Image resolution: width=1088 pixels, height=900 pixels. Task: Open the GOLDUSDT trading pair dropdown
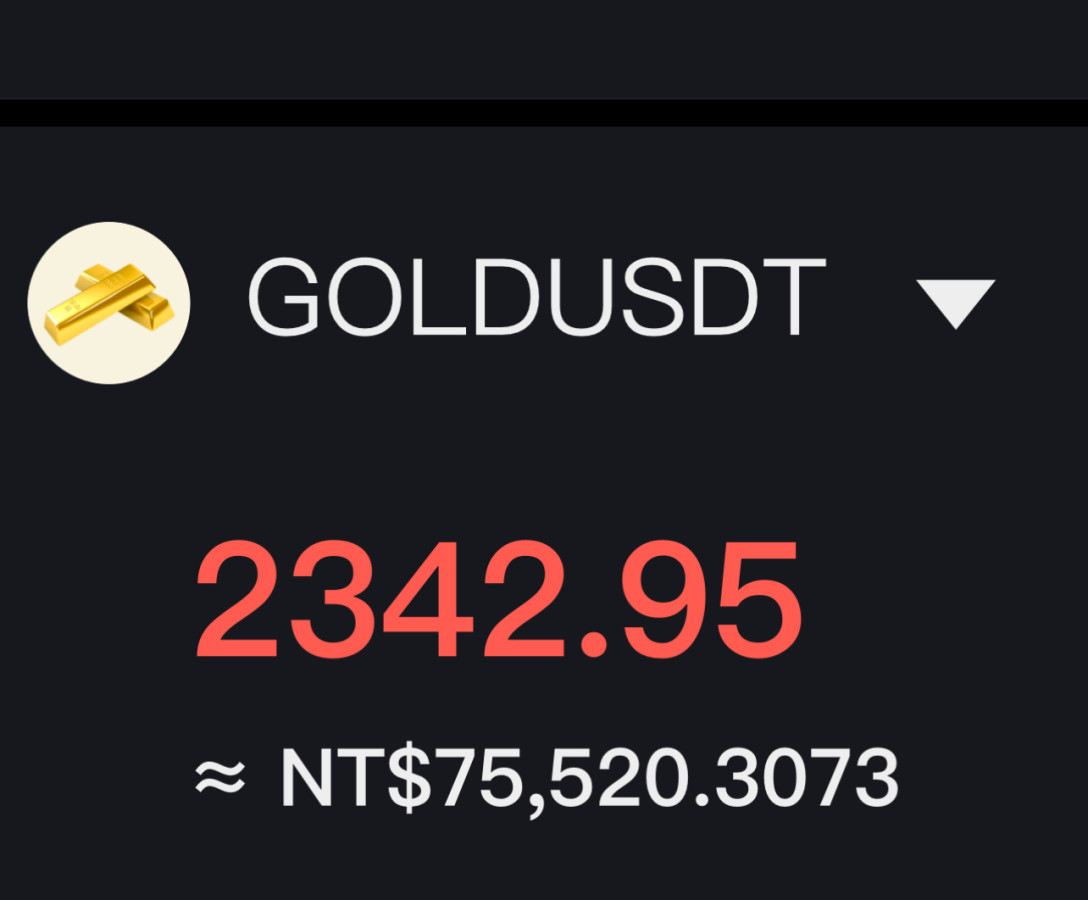point(955,302)
